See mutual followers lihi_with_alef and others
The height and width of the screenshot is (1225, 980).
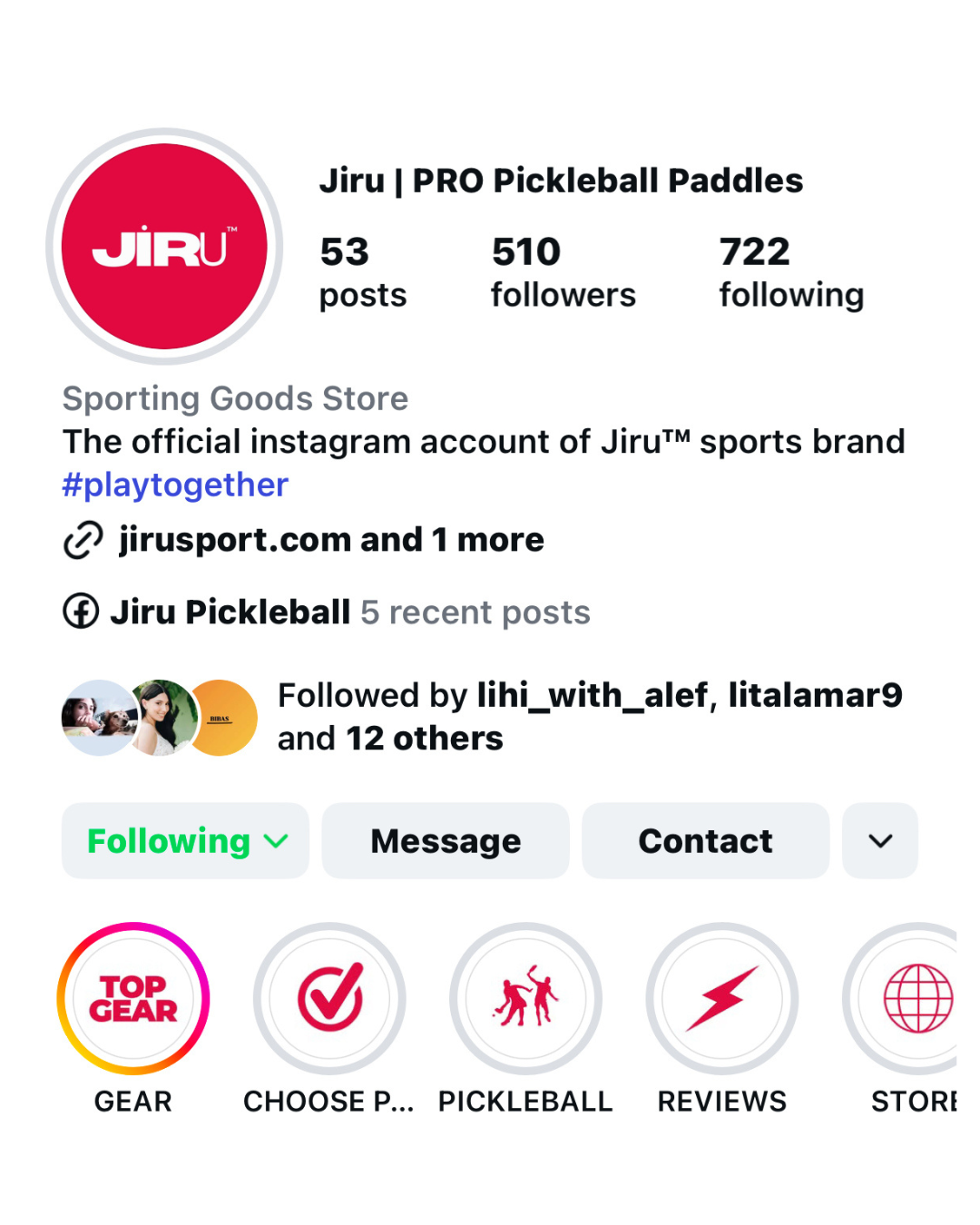point(589,717)
